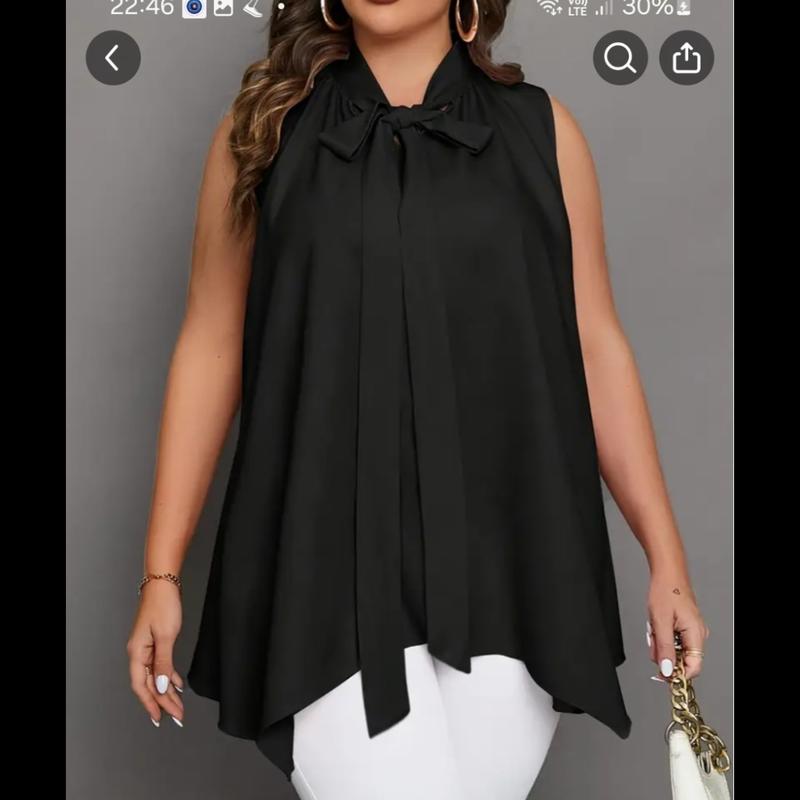Share this product

(x=687, y=58)
